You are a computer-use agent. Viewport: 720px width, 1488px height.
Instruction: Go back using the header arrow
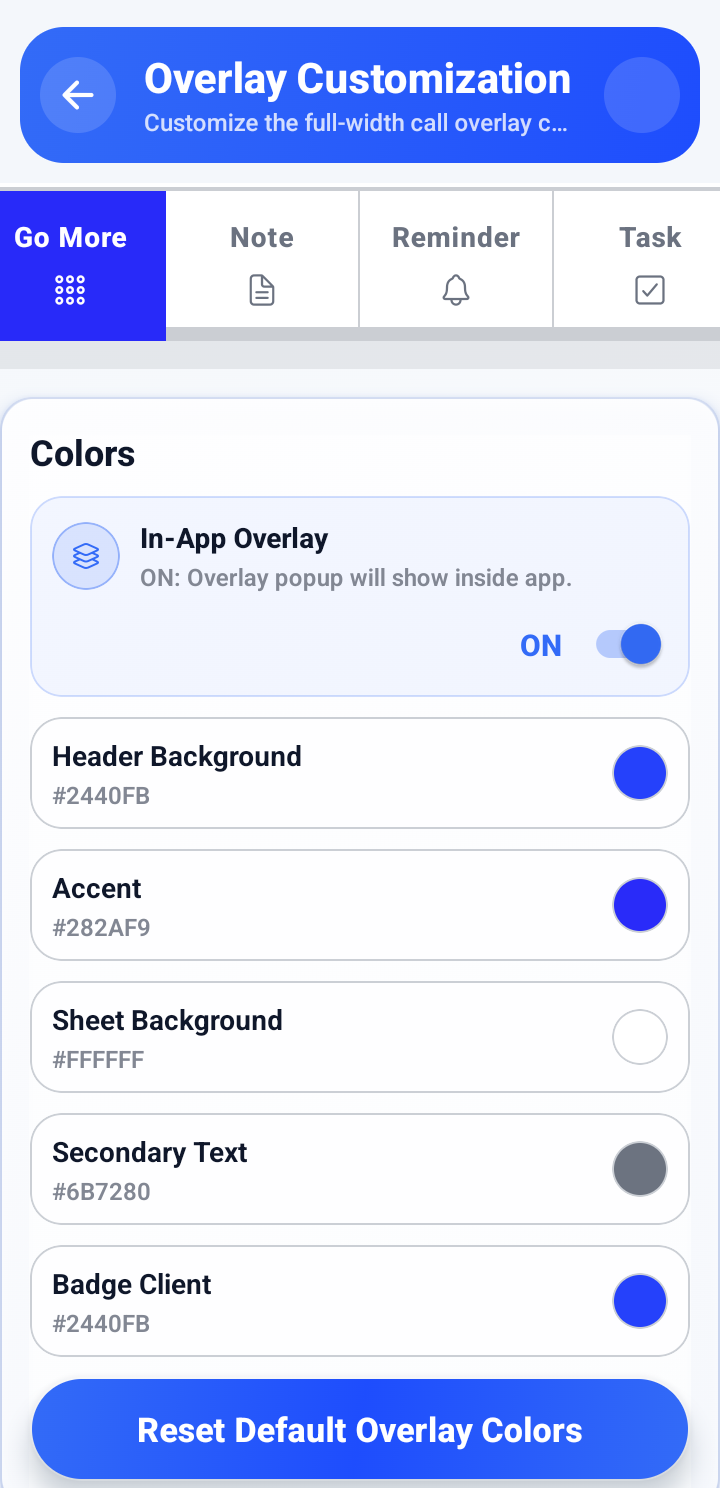click(78, 95)
